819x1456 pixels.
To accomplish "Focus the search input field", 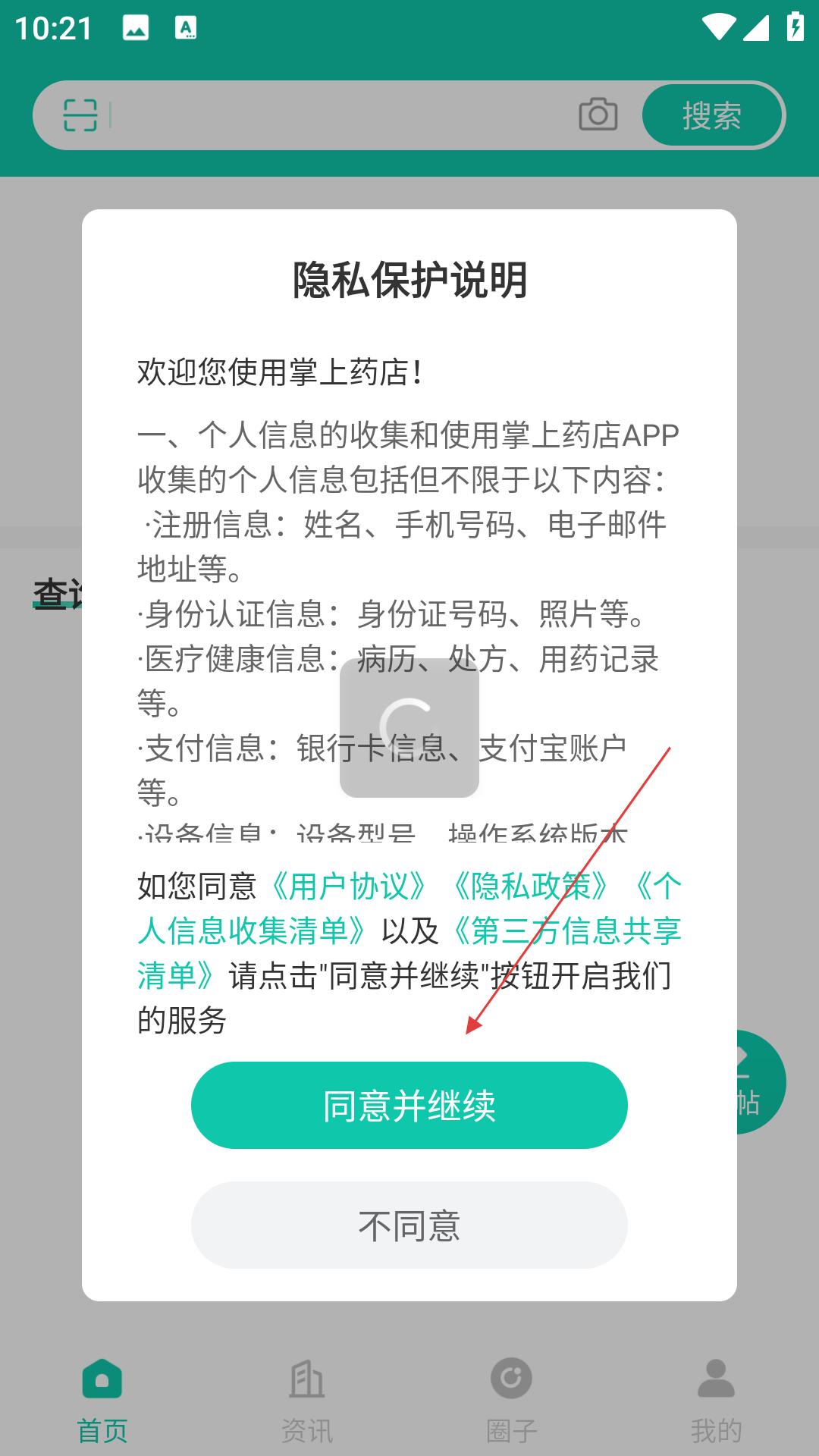I will 341,115.
